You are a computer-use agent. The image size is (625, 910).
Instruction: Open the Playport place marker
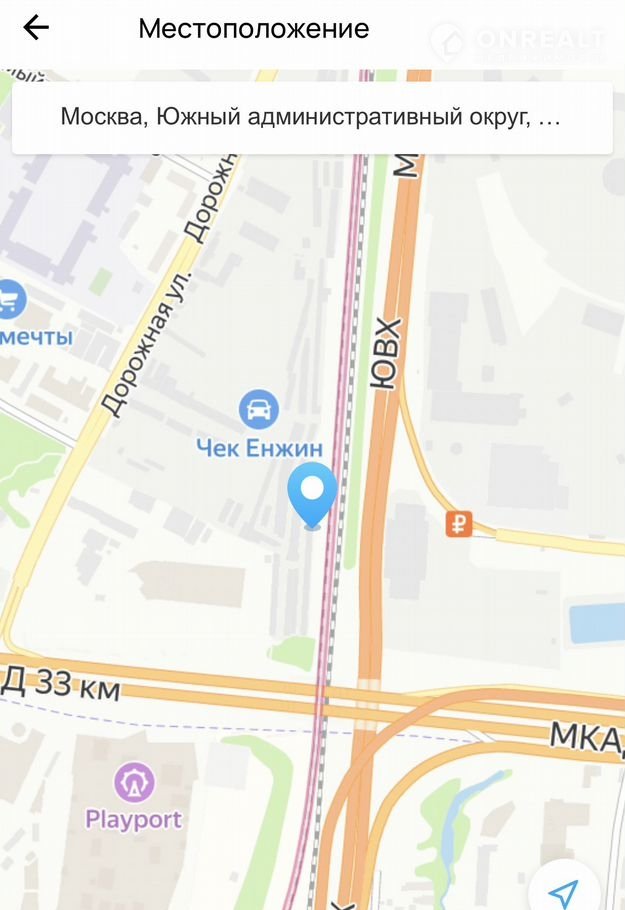(x=133, y=783)
